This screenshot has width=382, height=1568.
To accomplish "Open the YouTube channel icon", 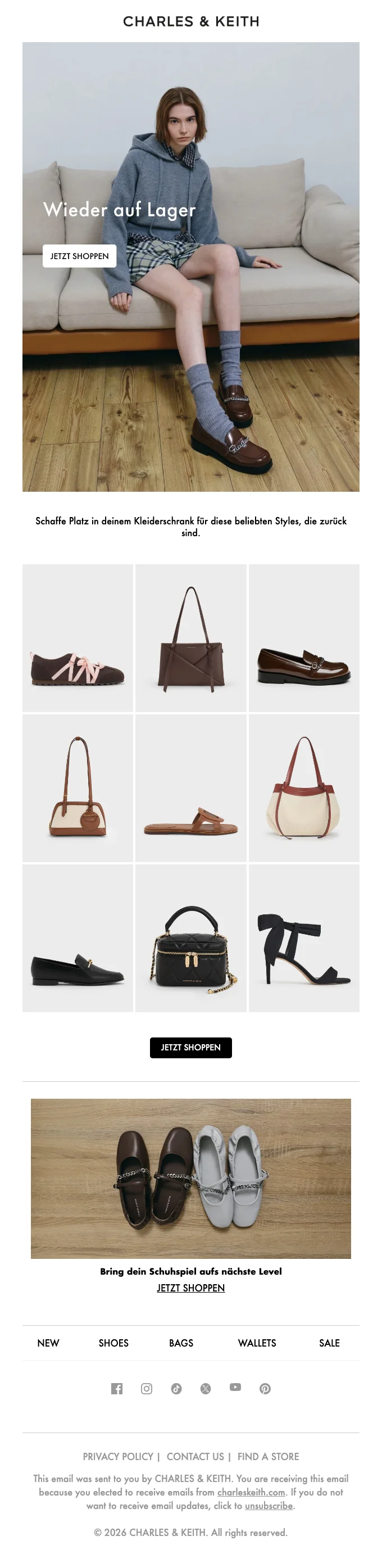I will [x=235, y=1387].
